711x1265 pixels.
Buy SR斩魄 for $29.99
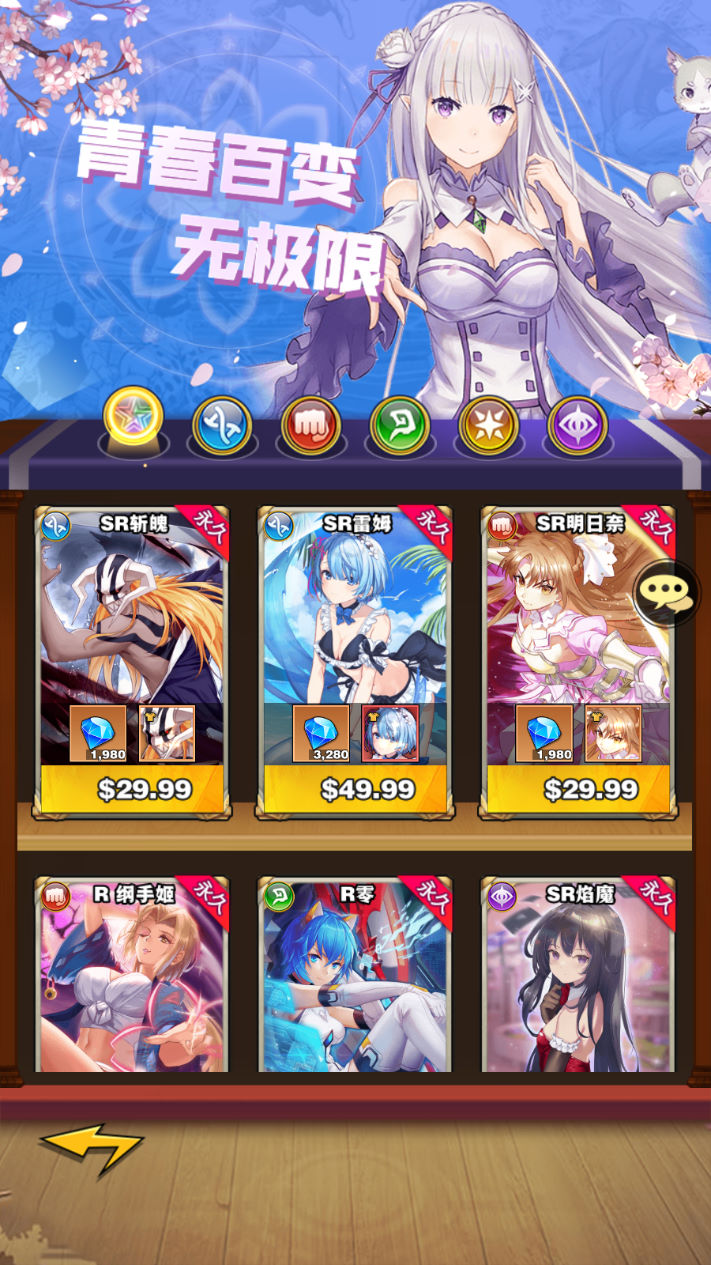pos(132,789)
